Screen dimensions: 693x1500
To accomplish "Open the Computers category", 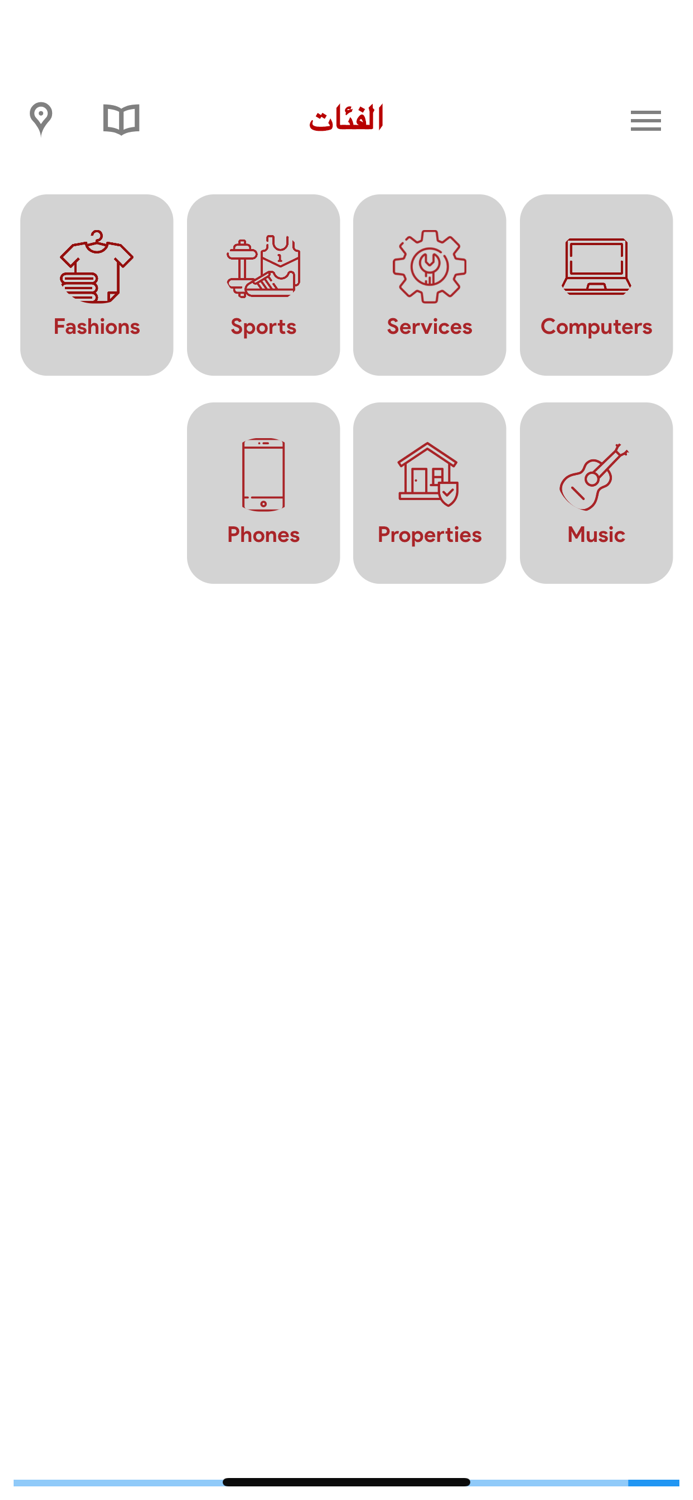I will point(596,285).
